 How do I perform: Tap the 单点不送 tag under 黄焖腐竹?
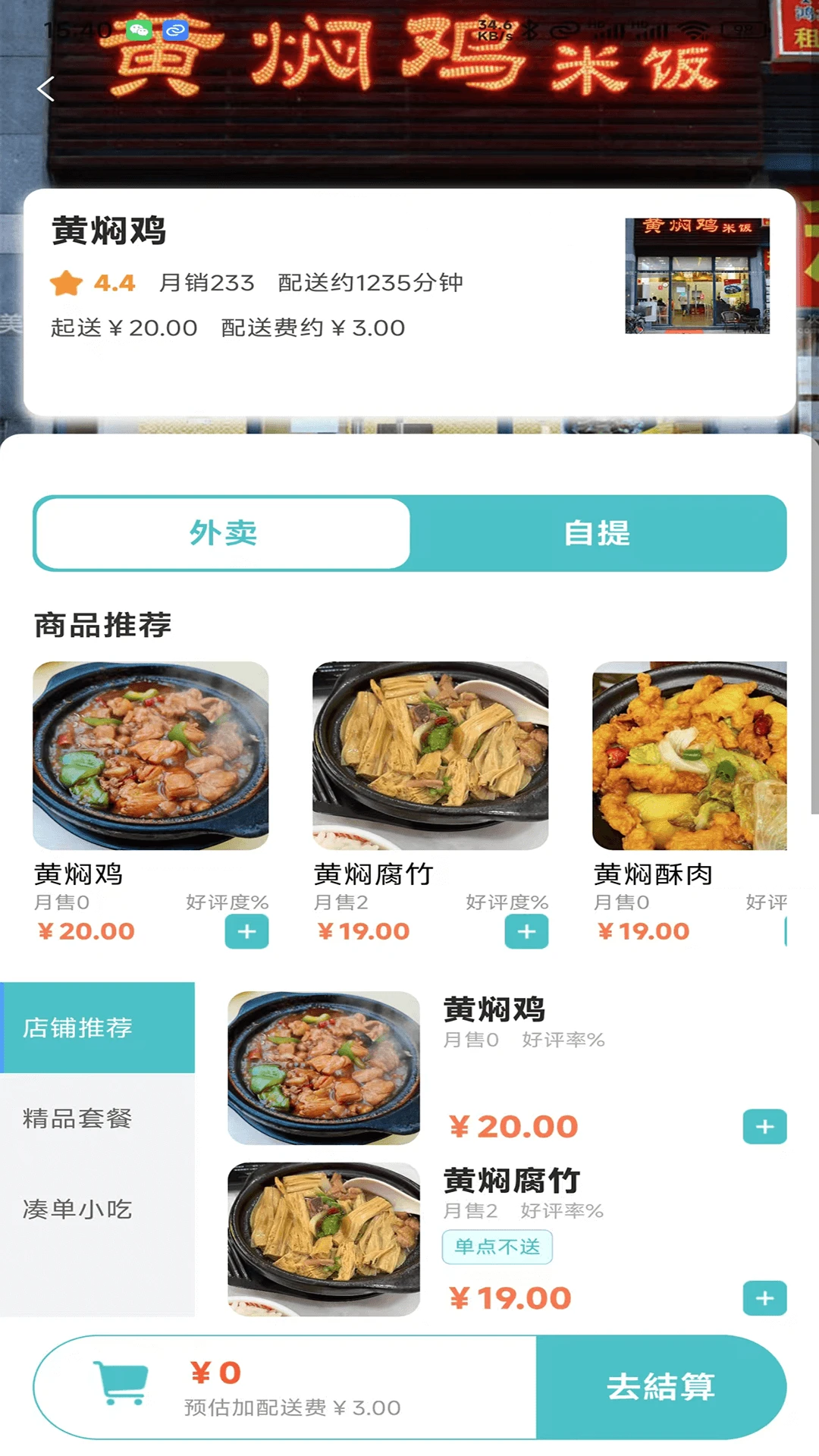pos(497,1247)
